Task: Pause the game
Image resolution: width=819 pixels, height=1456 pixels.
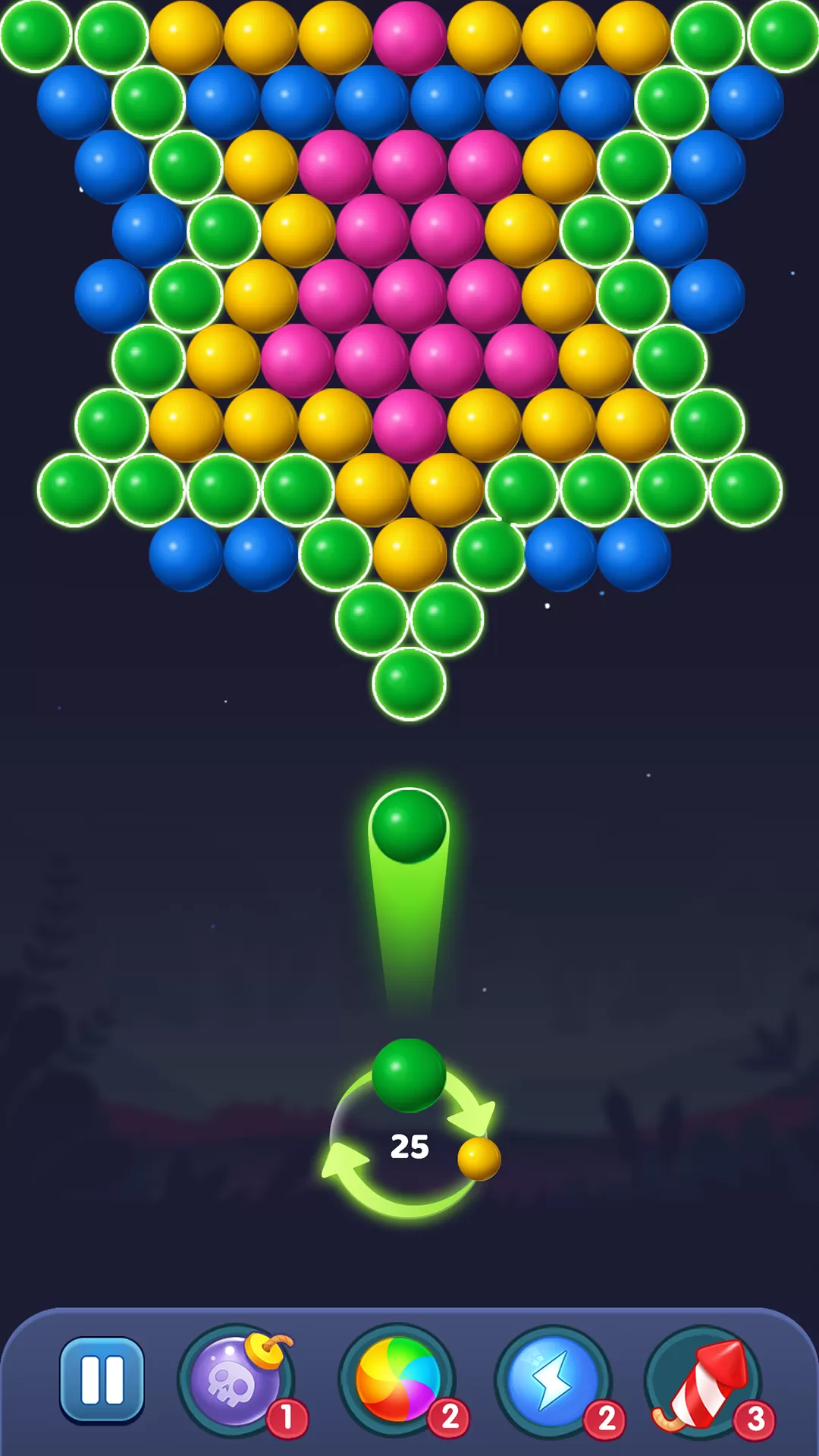Action: coord(102,1379)
